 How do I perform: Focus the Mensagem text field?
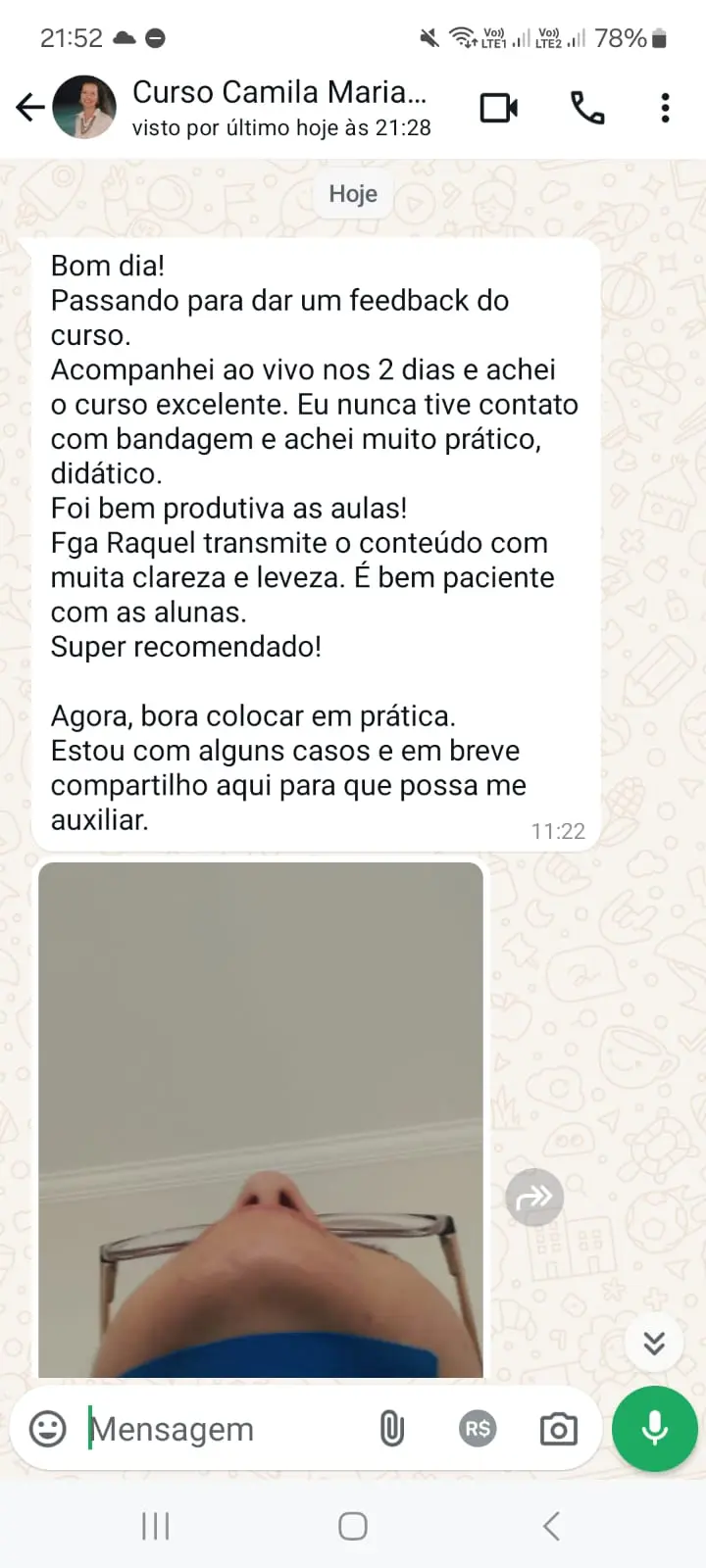226,1429
